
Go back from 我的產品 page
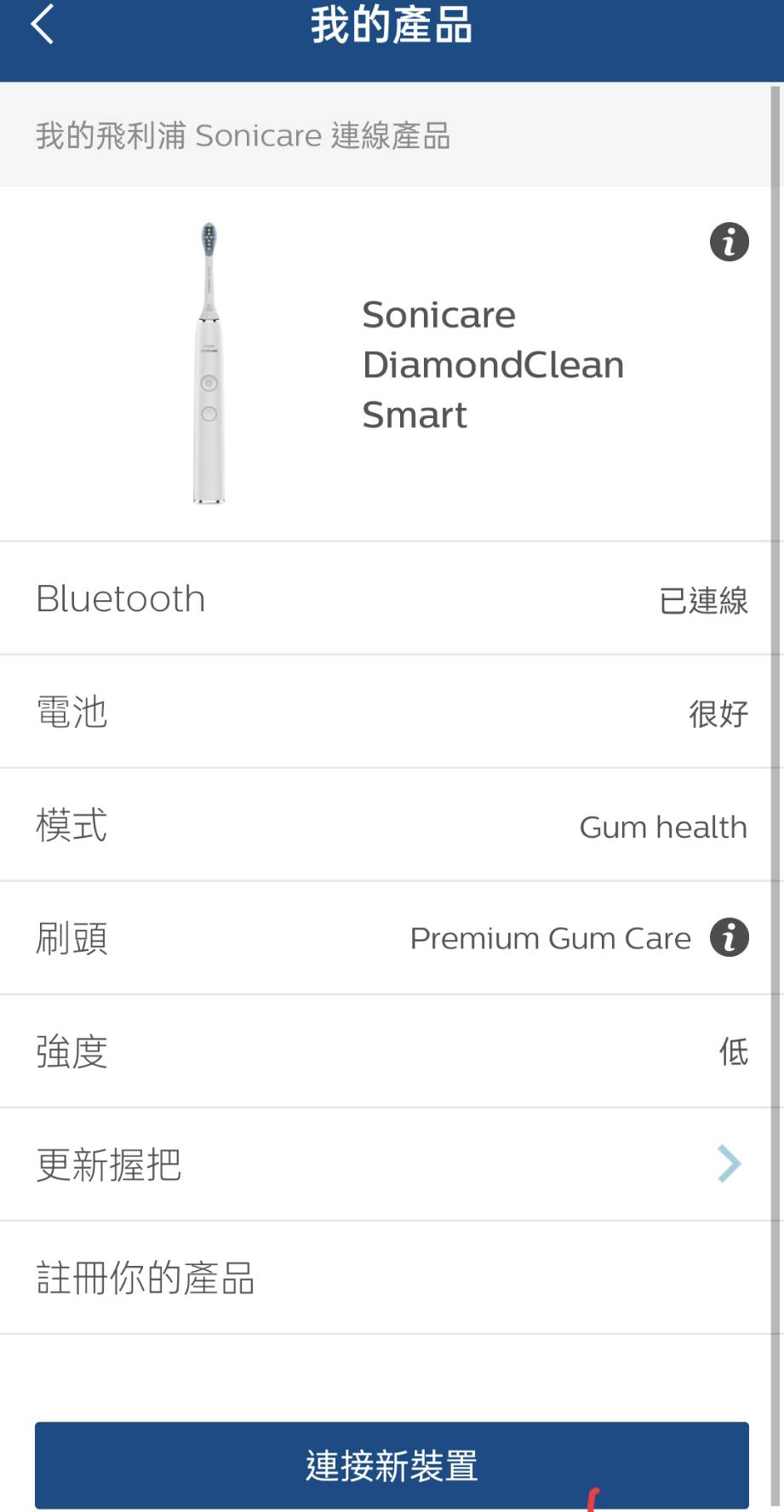(43, 24)
